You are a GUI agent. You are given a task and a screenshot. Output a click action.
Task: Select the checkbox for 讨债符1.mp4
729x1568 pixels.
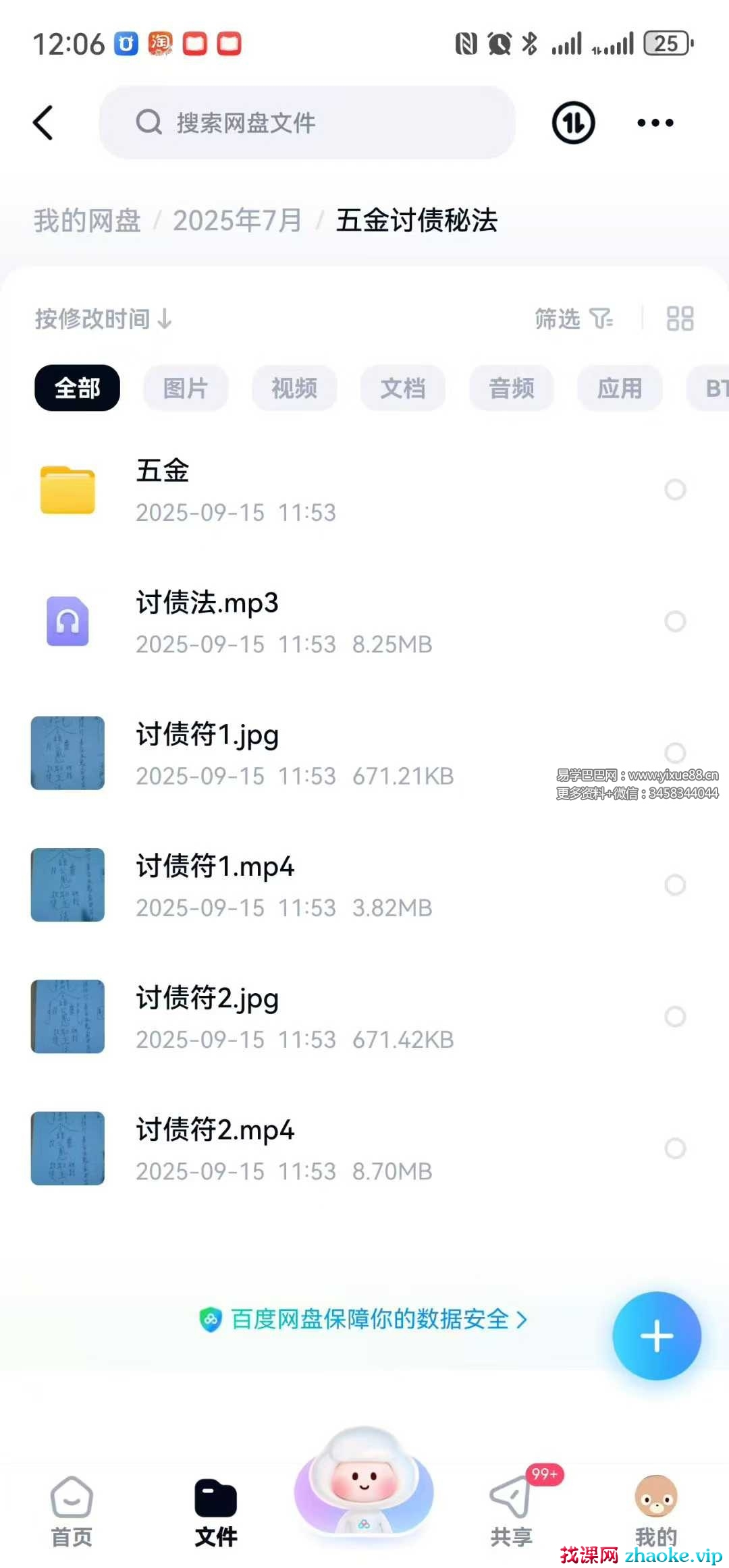pos(675,885)
